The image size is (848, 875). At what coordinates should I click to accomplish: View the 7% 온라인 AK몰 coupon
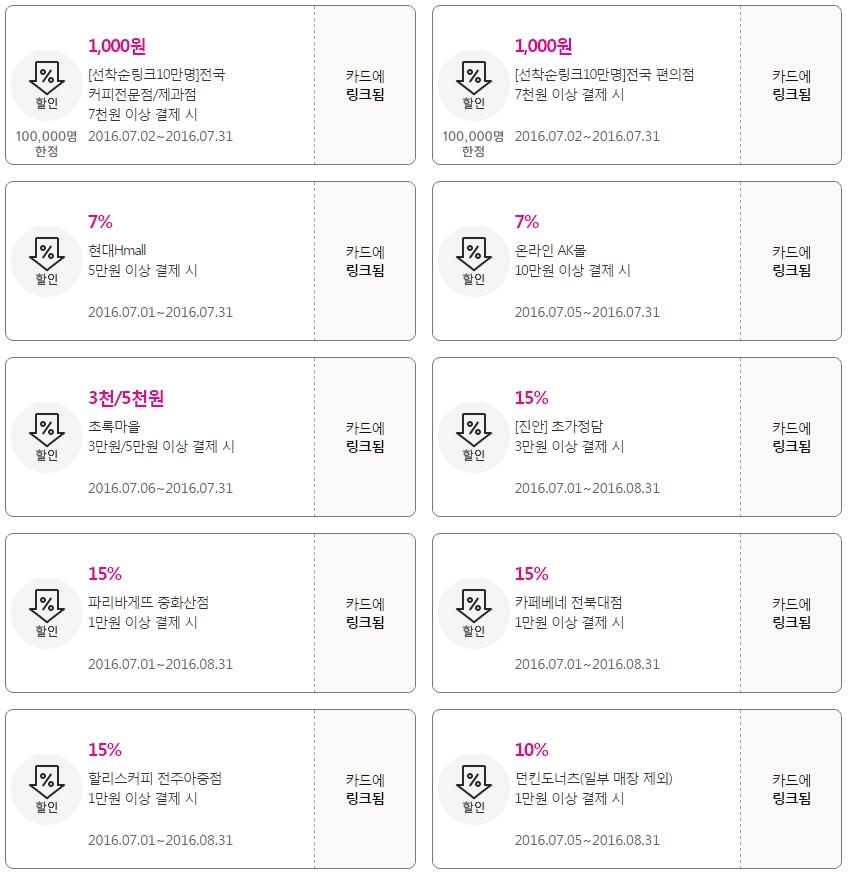[x=637, y=261]
